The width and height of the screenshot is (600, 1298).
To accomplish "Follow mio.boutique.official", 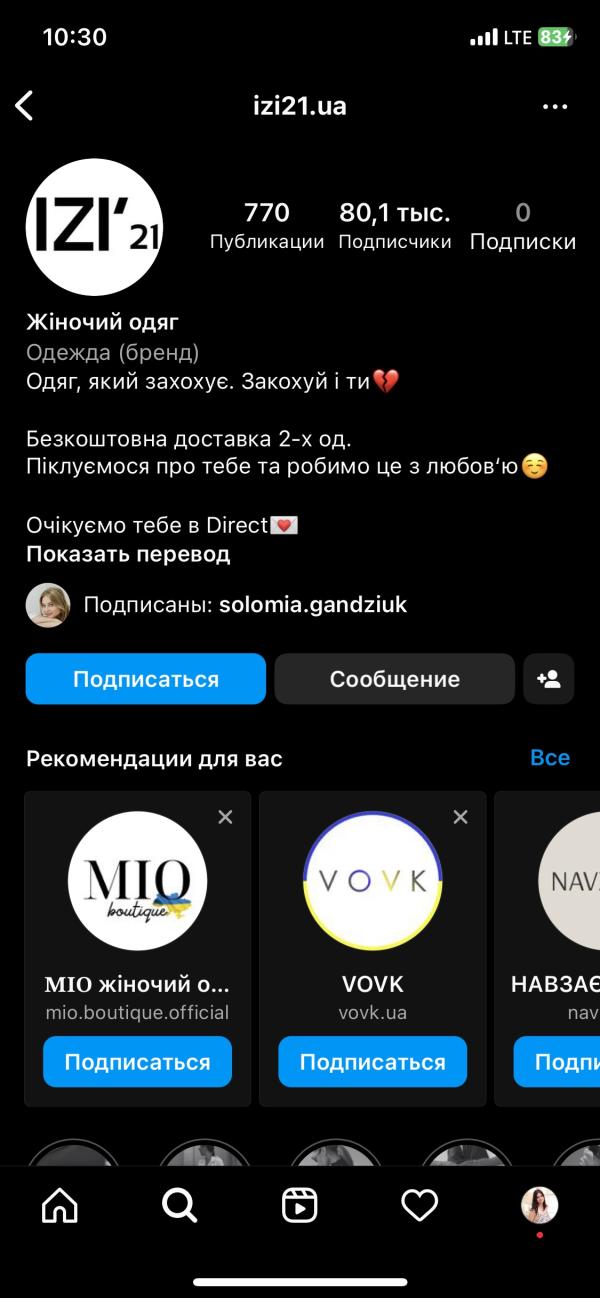I will click(138, 1062).
